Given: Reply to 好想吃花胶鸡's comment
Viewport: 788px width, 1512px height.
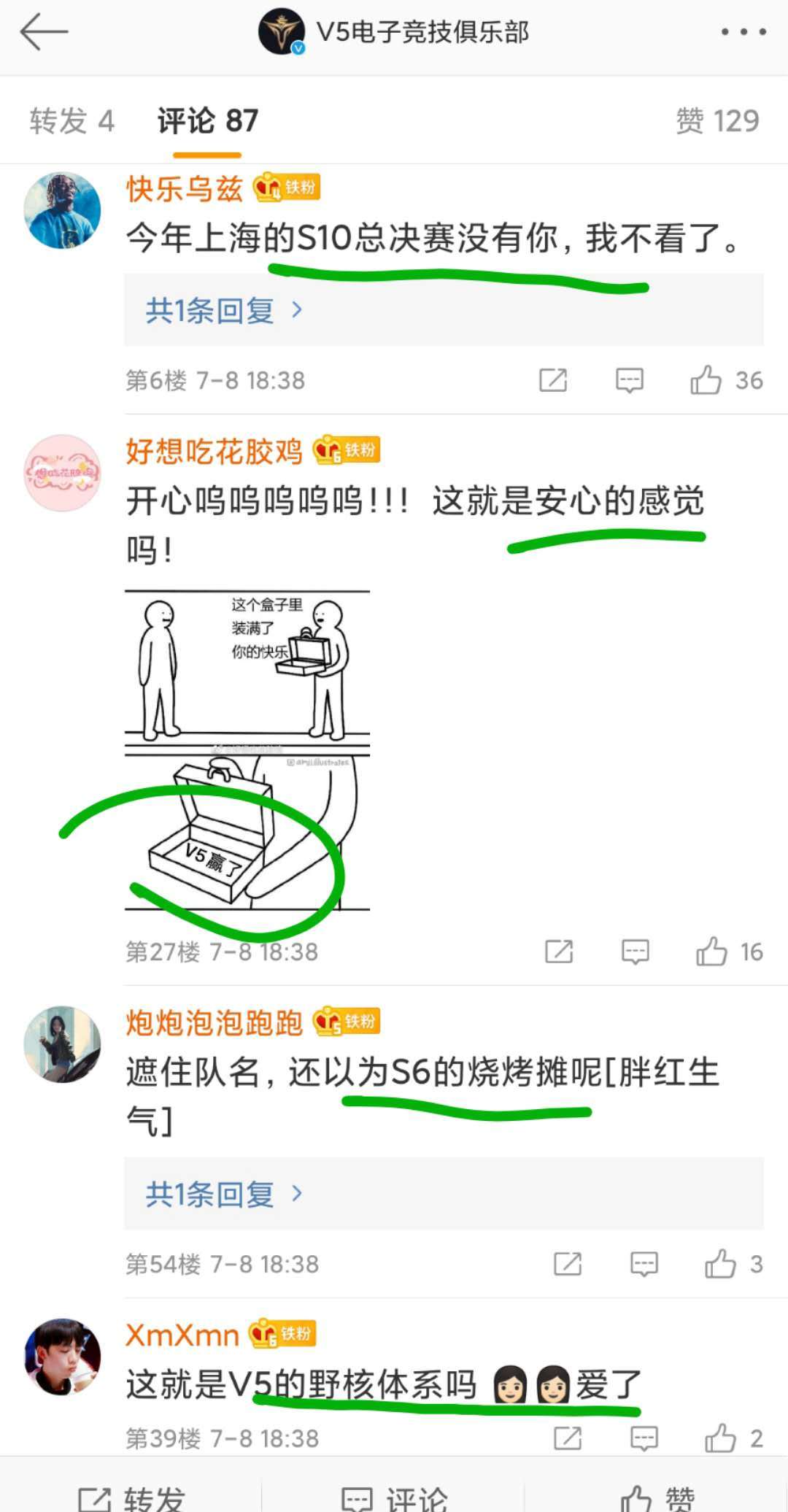Looking at the screenshot, I should (635, 952).
